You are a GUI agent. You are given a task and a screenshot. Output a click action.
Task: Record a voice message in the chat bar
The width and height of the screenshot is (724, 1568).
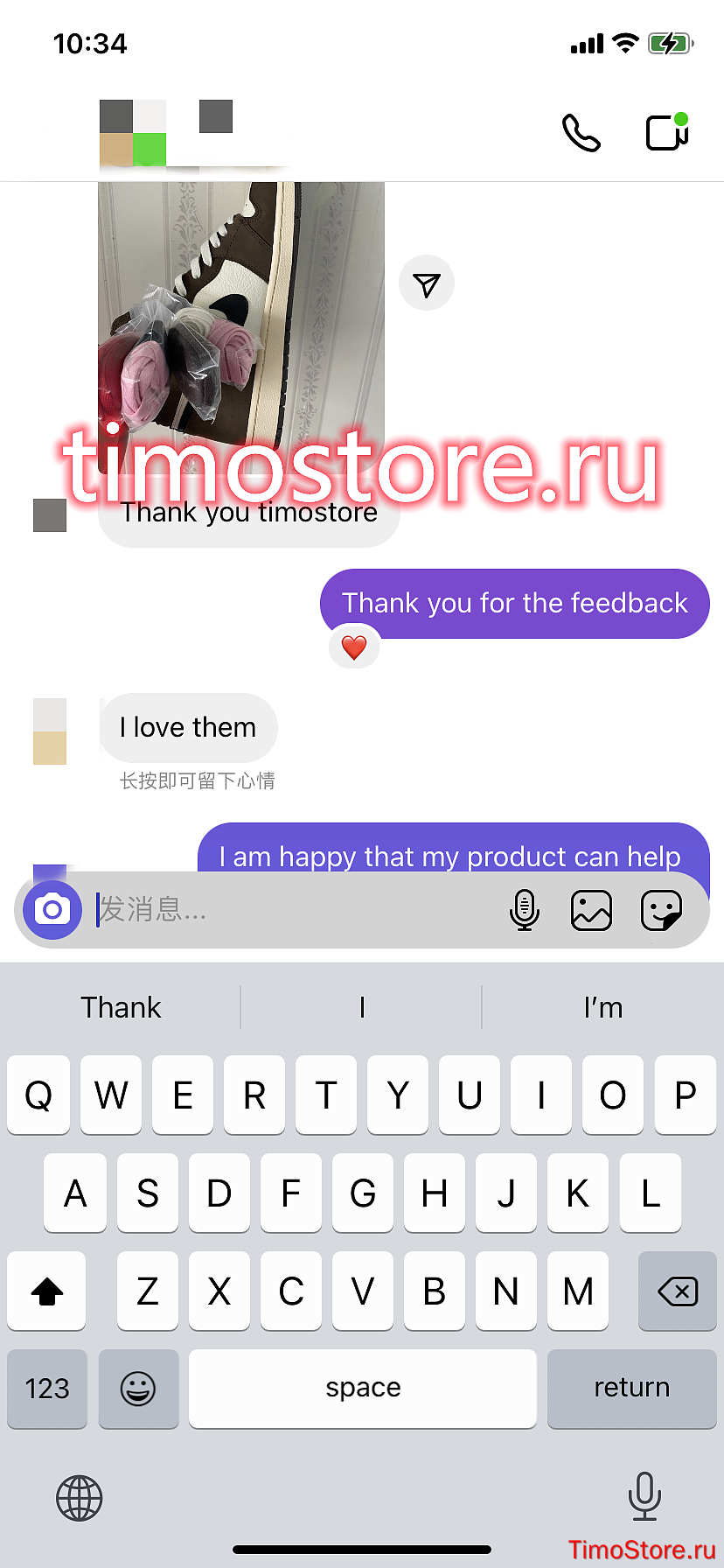pyautogui.click(x=525, y=910)
